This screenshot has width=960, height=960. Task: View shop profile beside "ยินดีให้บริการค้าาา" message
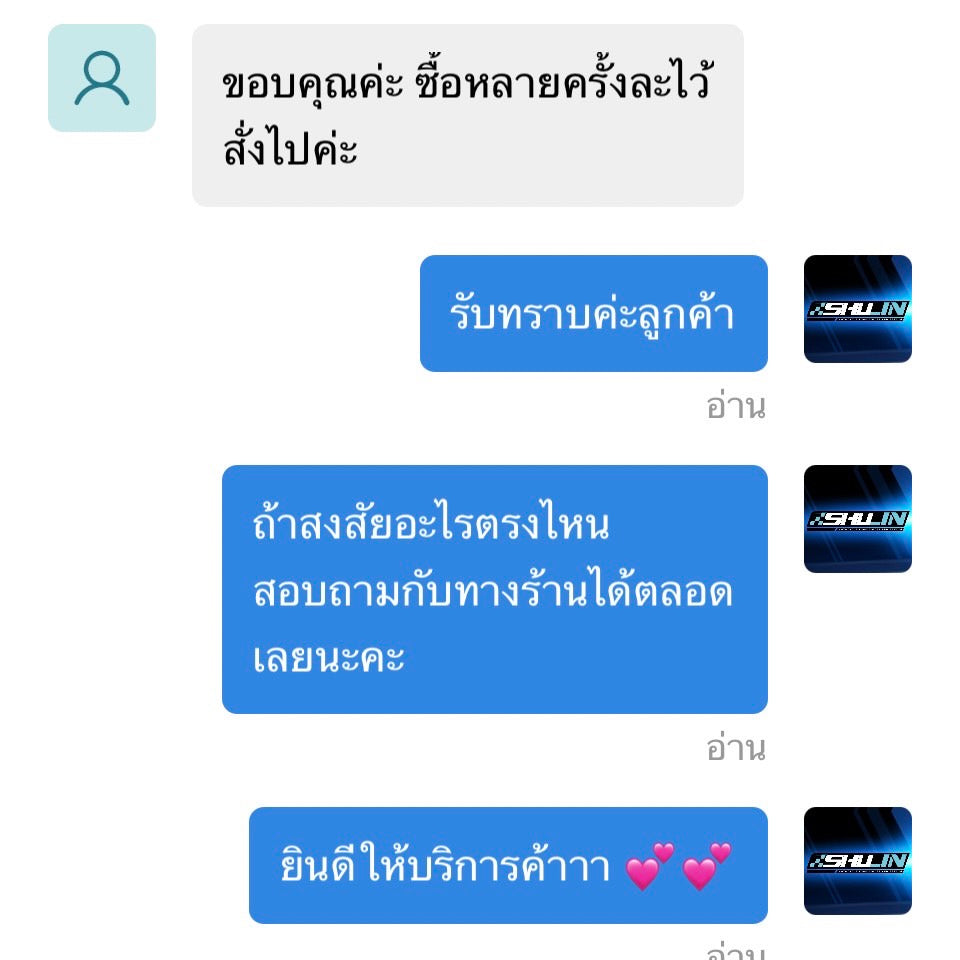pos(857,861)
